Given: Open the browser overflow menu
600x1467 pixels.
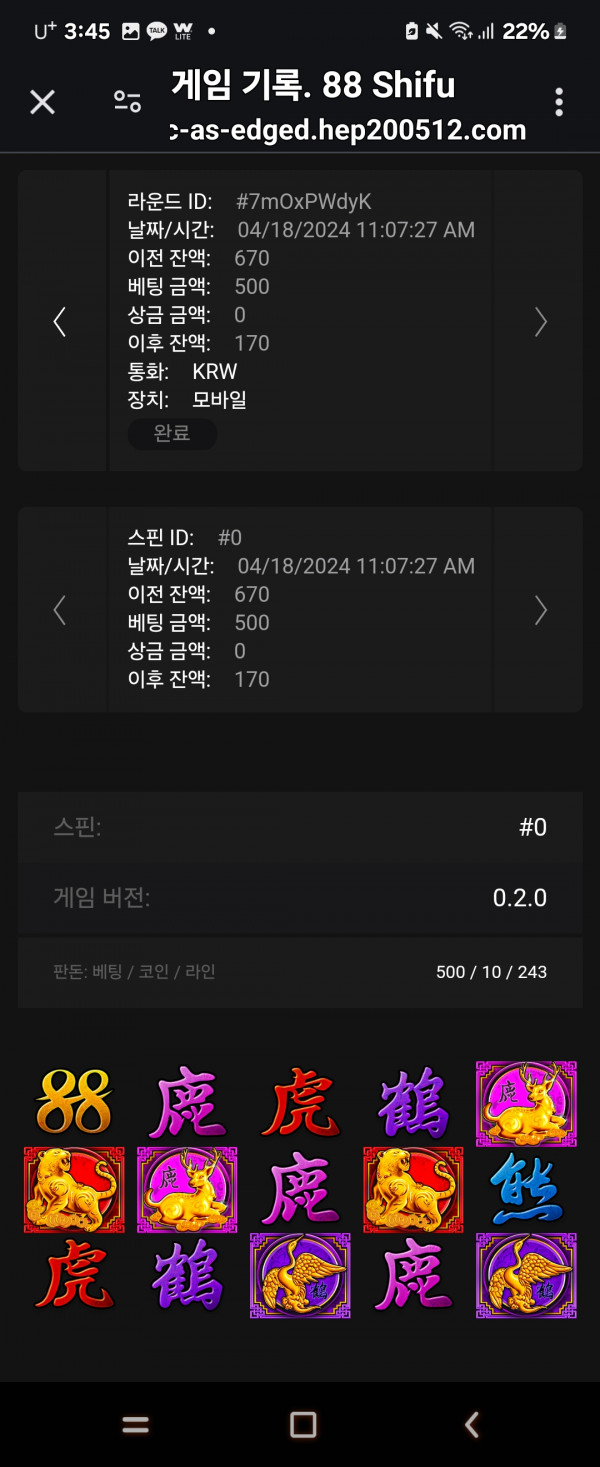Looking at the screenshot, I should (558, 101).
